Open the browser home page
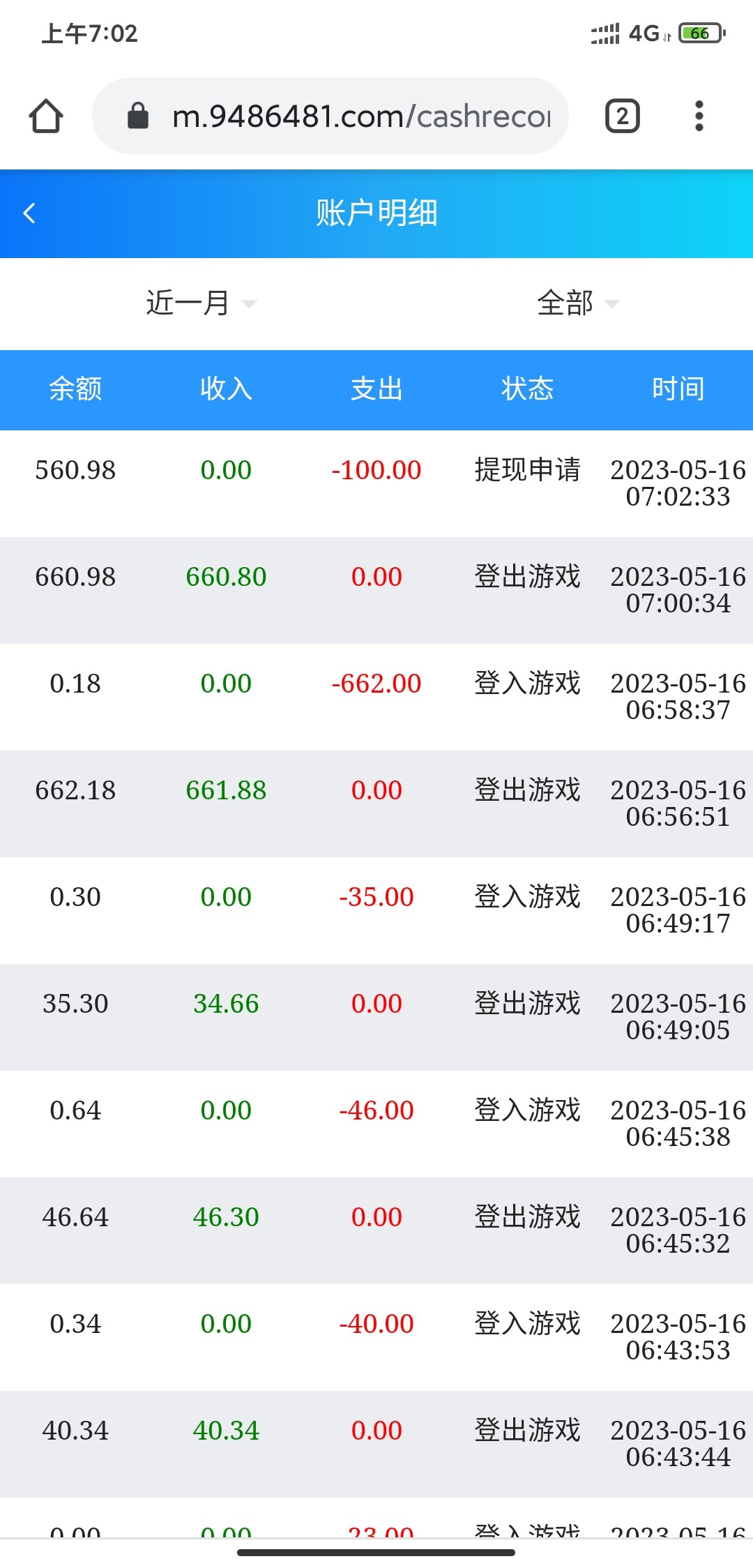 click(x=46, y=116)
